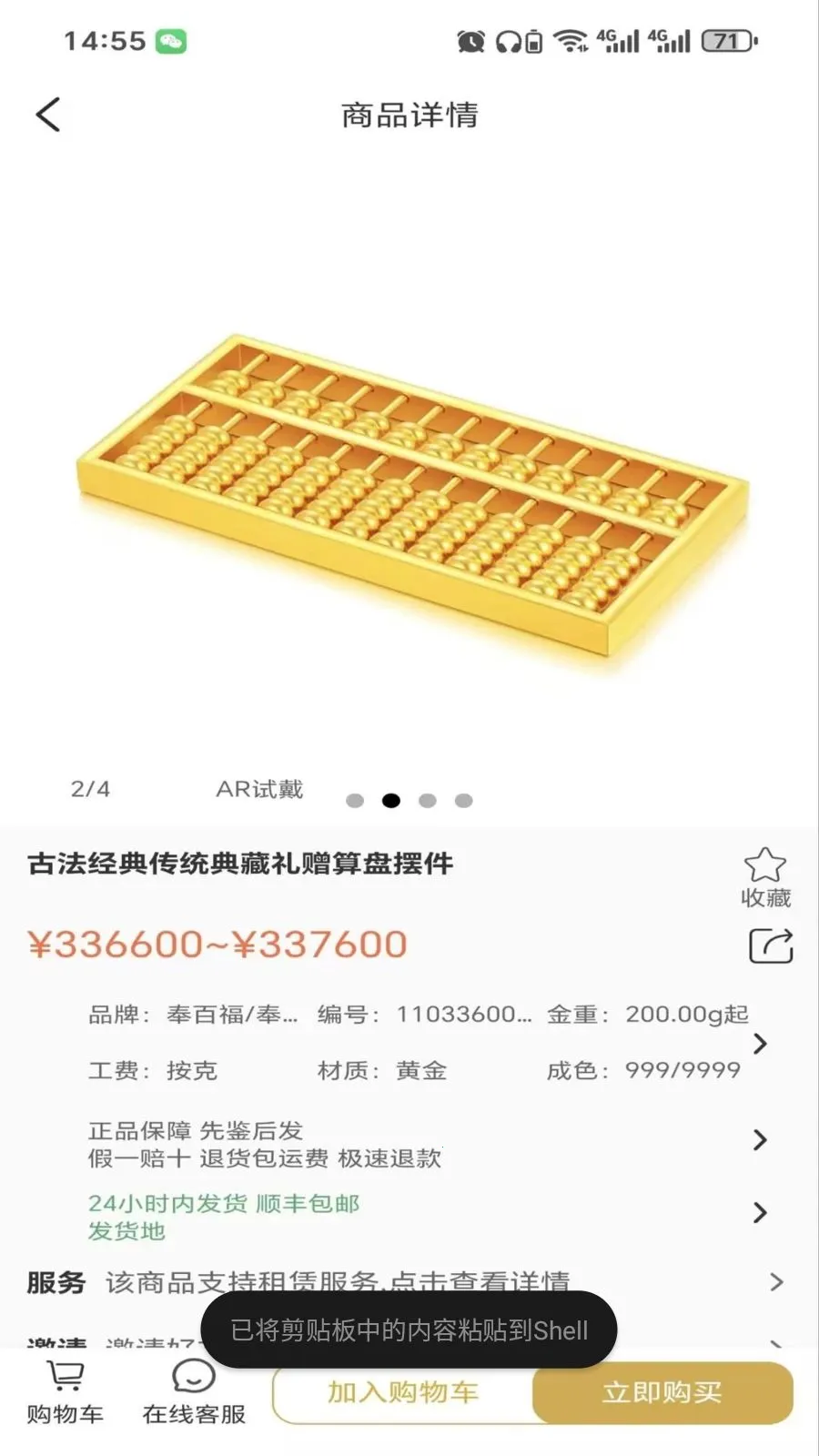Tap the headset icon in the status bar
819x1456 pixels.
(x=507, y=40)
